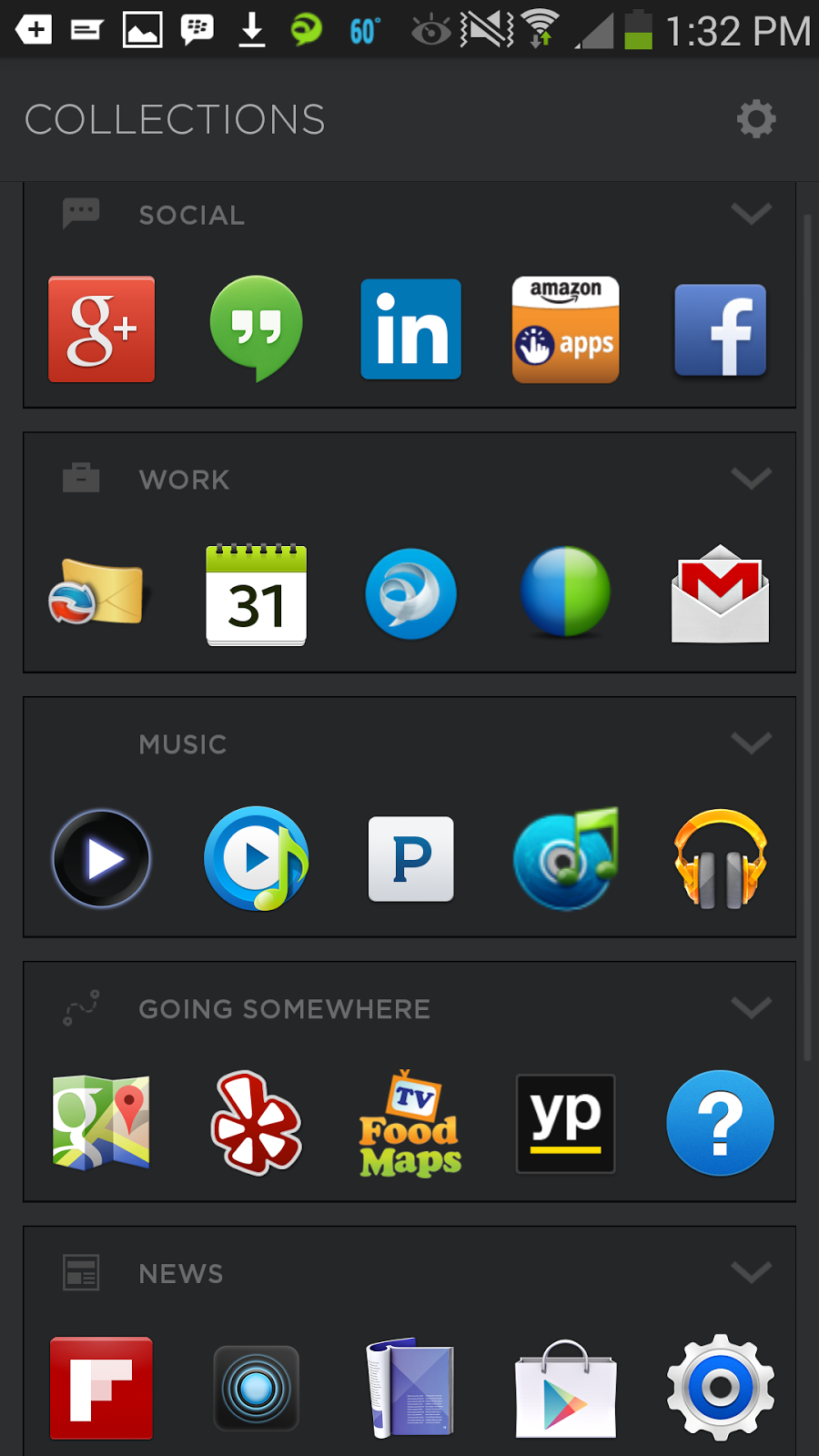Collapse the Music collection
The height and width of the screenshot is (1456, 819).
(752, 743)
